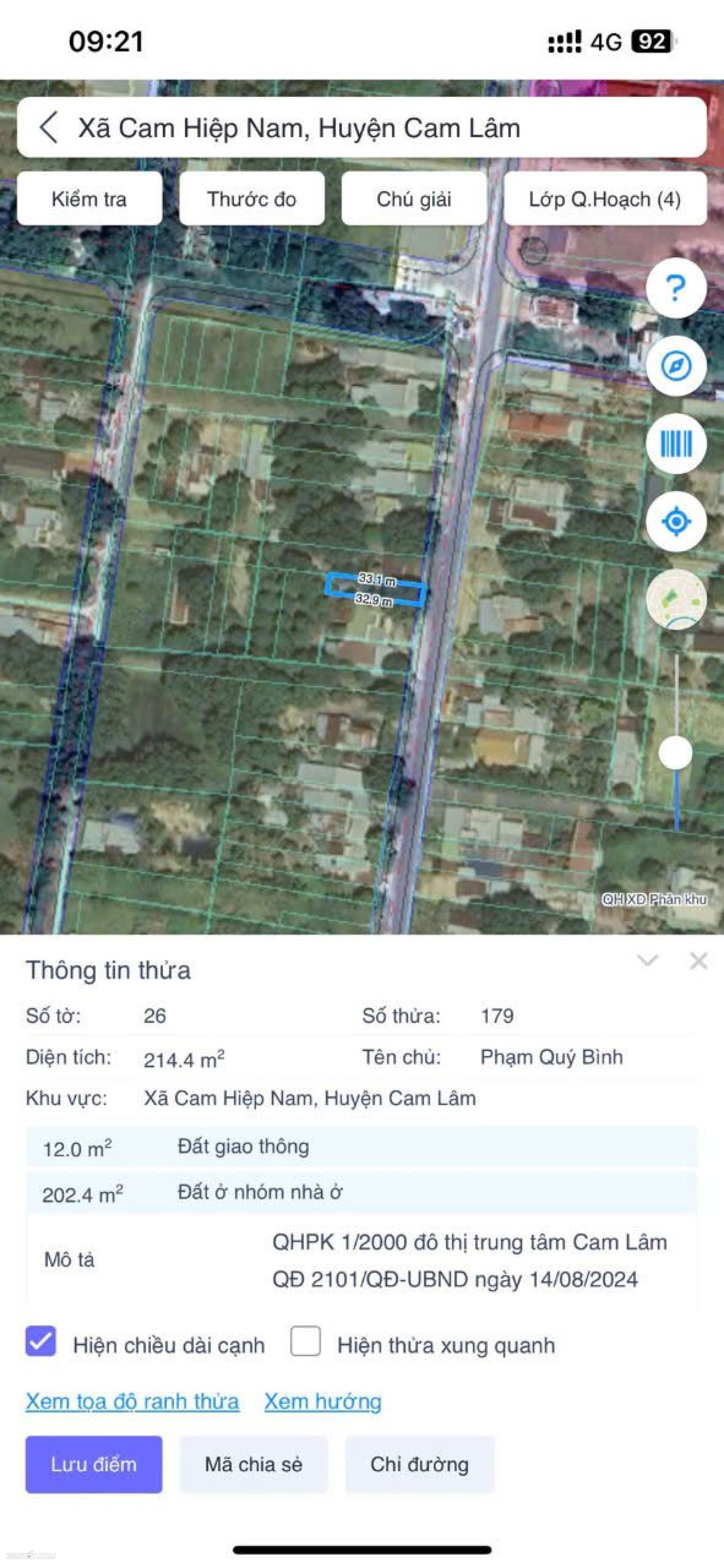Tap the layer opacity slider handle
Image resolution: width=724 pixels, height=1568 pixels.
point(676,753)
